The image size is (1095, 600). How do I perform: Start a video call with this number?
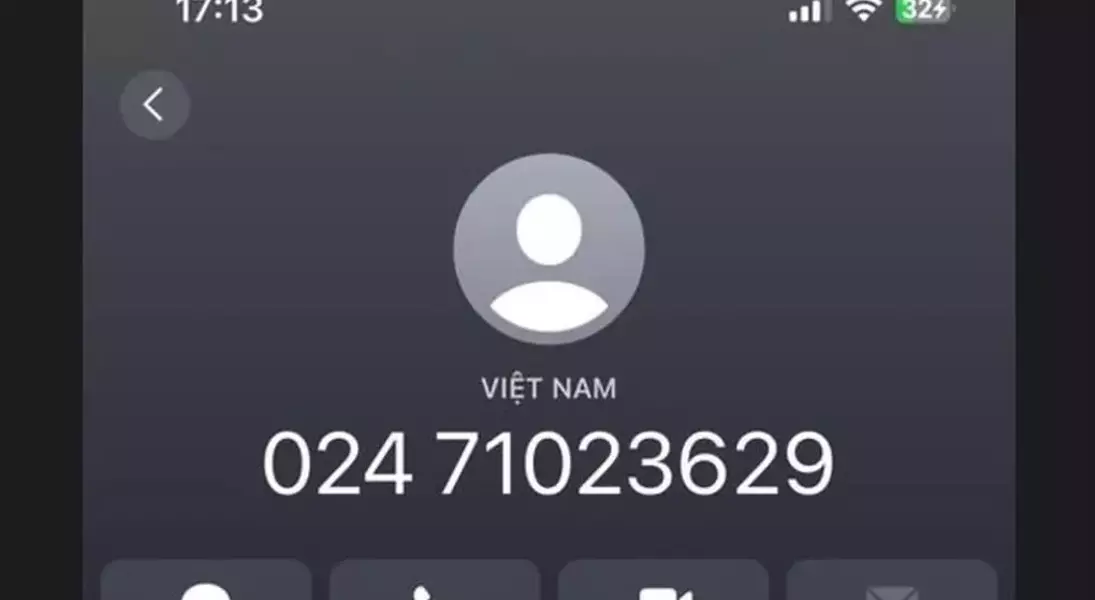(663, 582)
